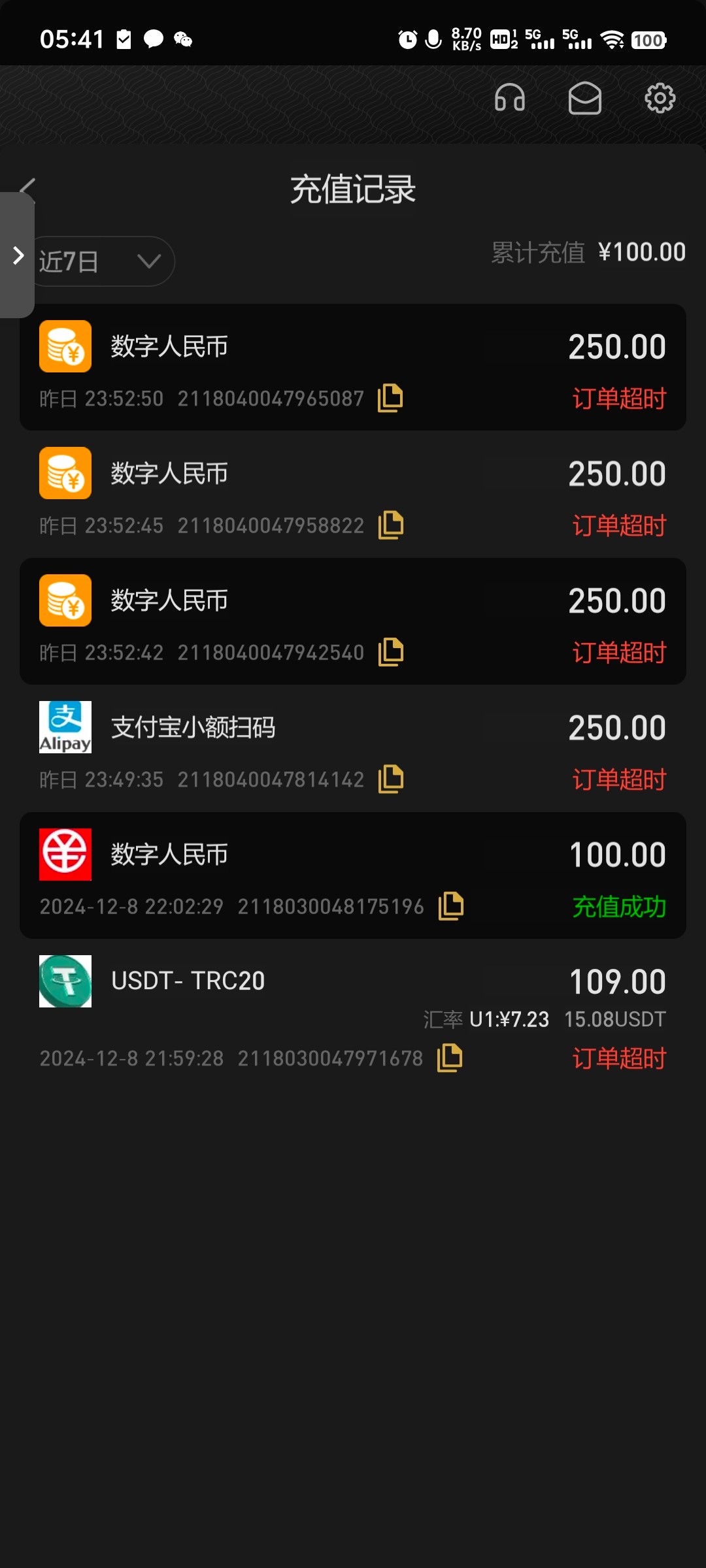Image resolution: width=706 pixels, height=1568 pixels.
Task: Copy order number 2118040047958822
Action: pyautogui.click(x=390, y=525)
